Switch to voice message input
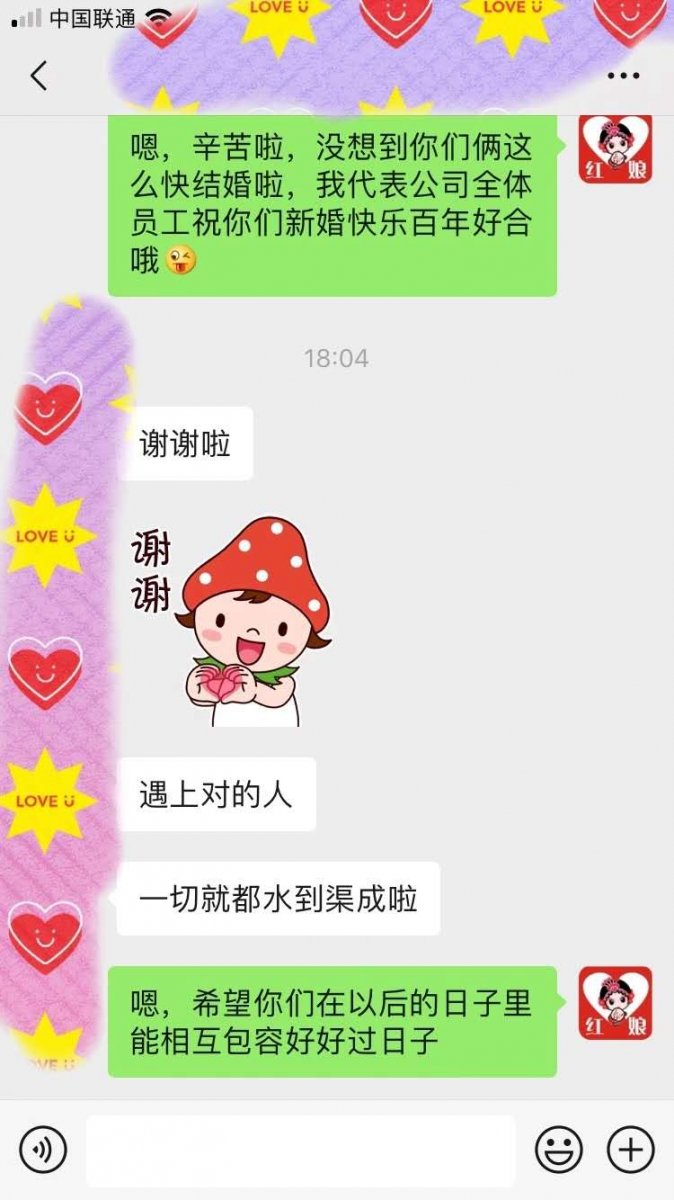This screenshot has height=1200, width=674. coord(43,1150)
